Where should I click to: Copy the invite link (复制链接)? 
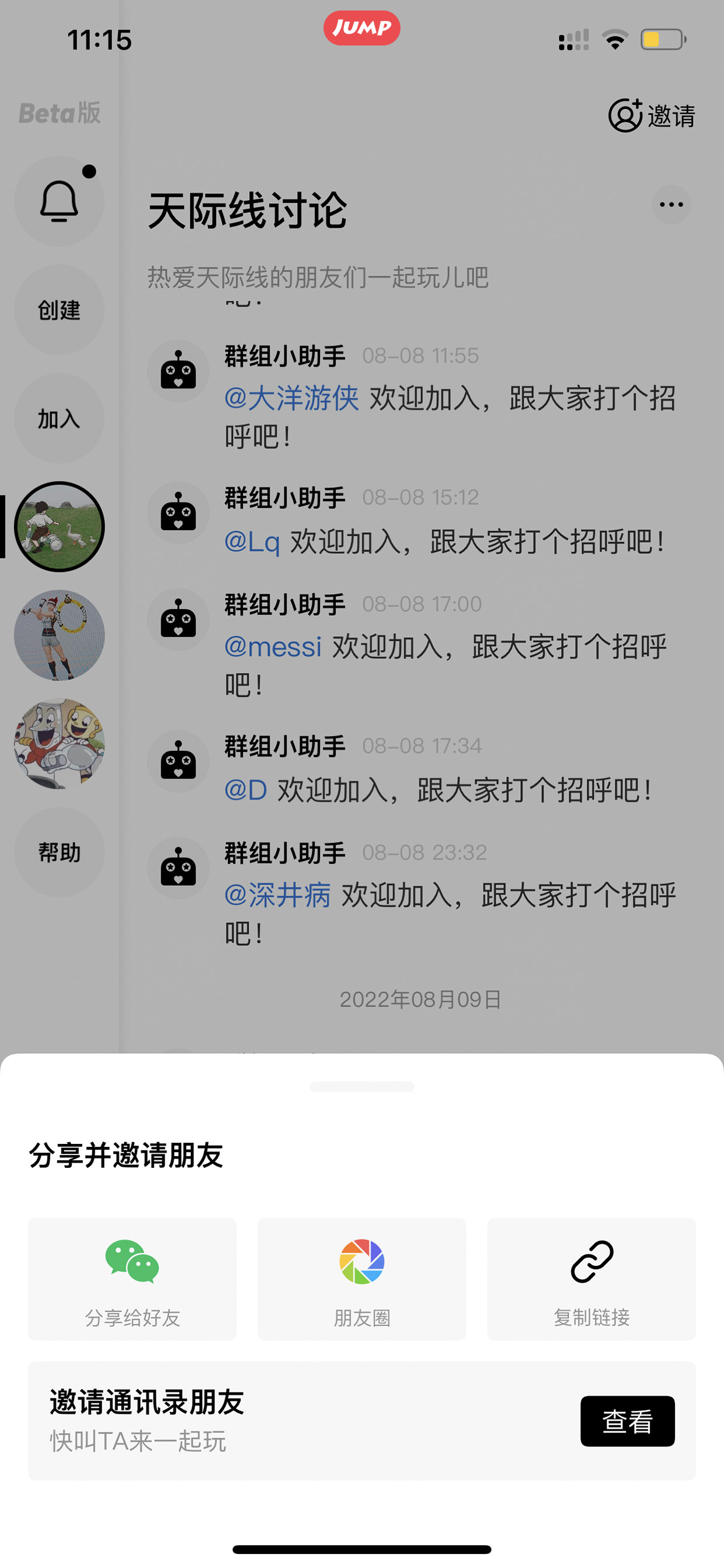591,1278
